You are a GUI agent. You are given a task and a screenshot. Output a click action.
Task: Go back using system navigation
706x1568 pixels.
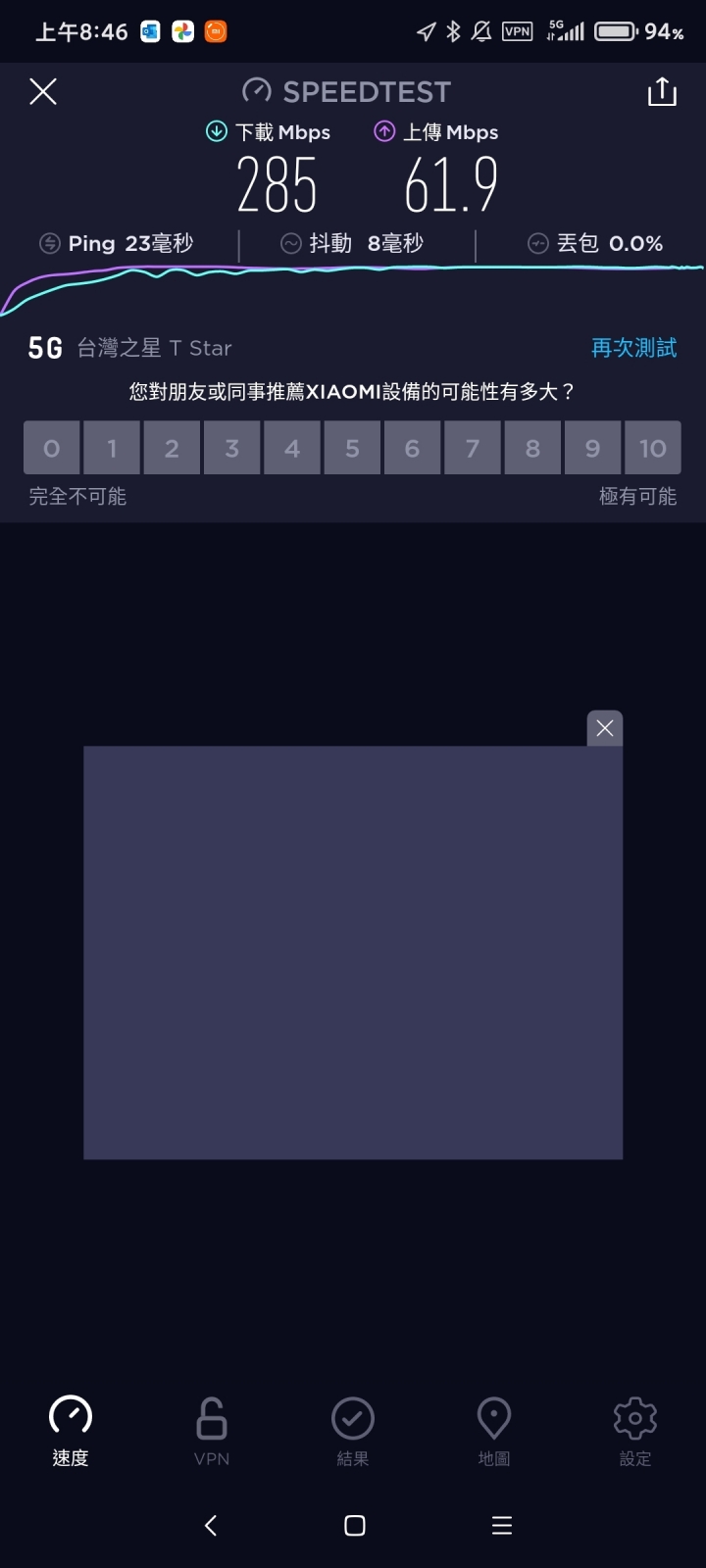(210, 1525)
